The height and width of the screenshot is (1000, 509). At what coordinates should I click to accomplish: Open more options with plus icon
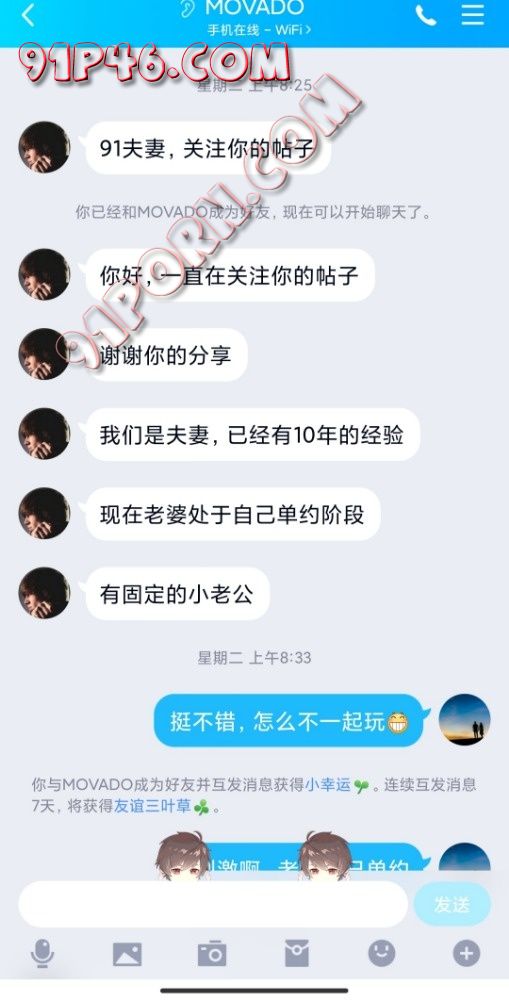[466, 954]
